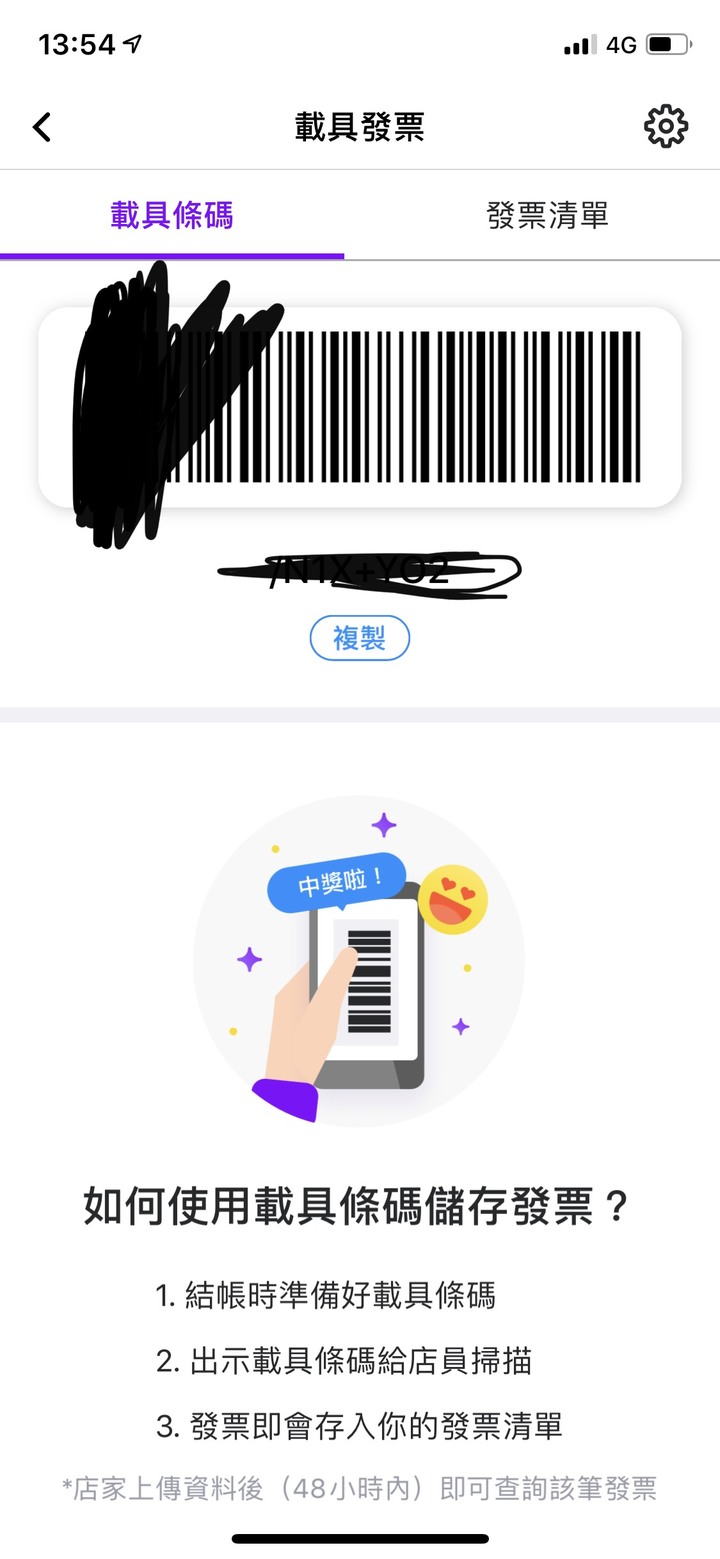This screenshot has width=720, height=1559.
Task: Open the settings gear icon
Action: coord(665,127)
